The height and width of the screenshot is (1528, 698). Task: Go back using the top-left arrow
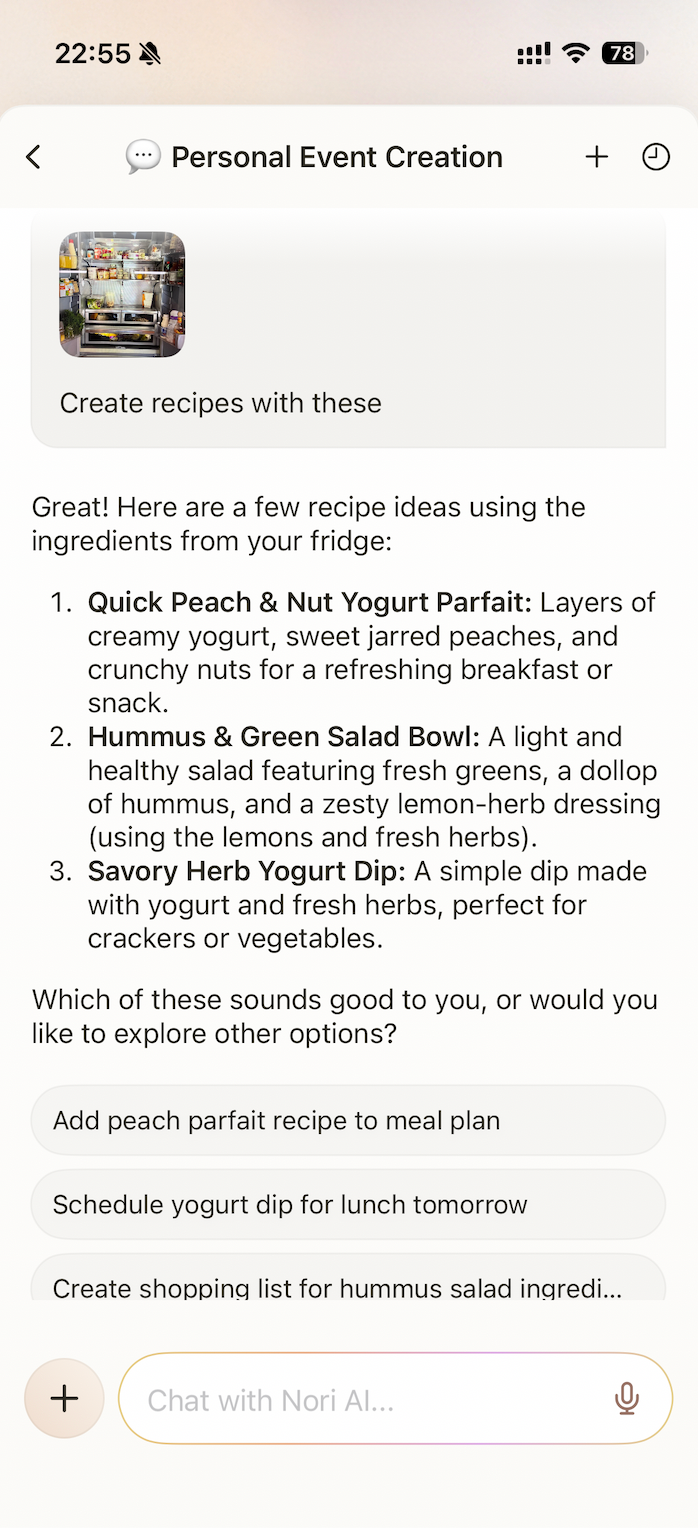[34, 157]
